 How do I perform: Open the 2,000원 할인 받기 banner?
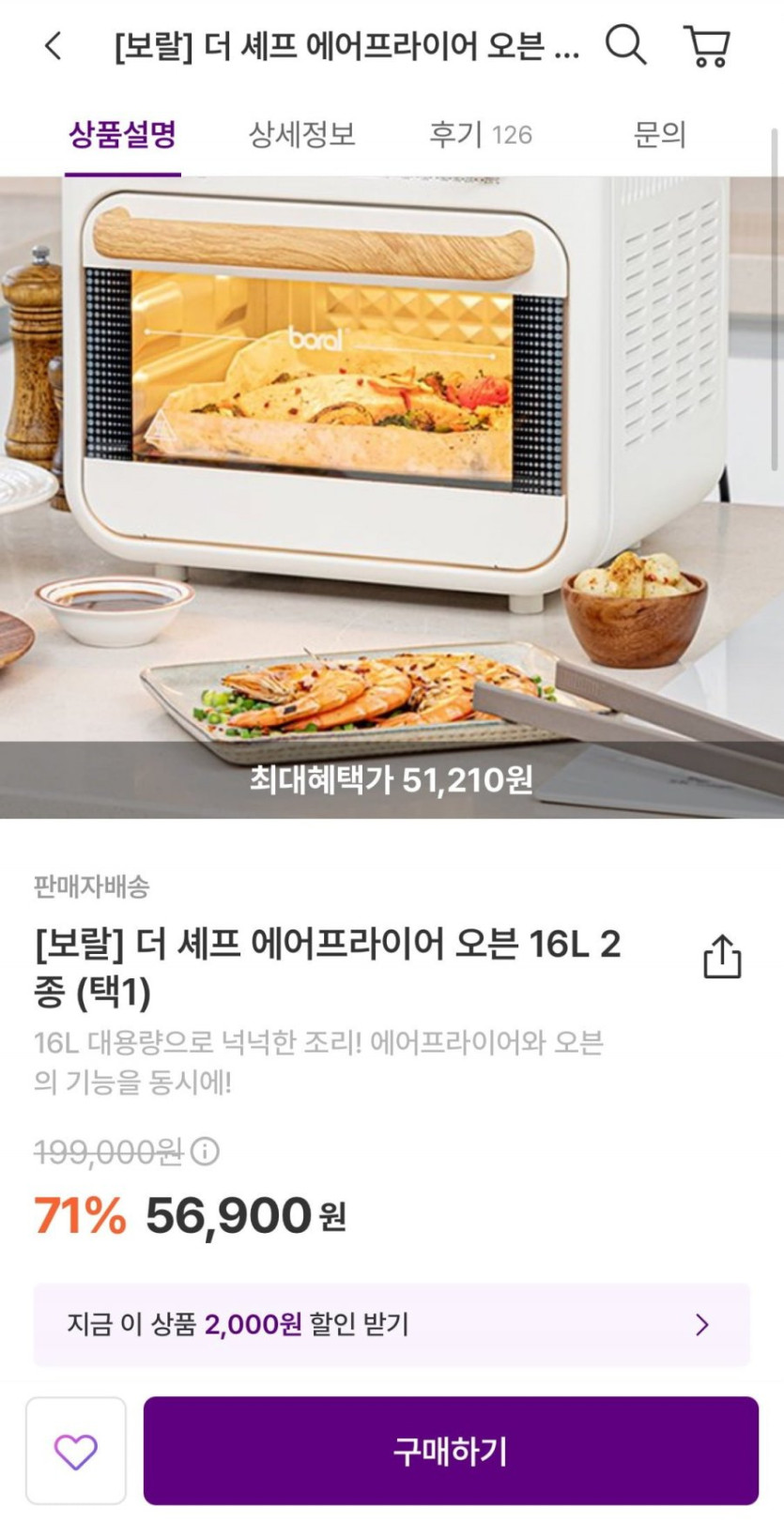click(391, 1324)
